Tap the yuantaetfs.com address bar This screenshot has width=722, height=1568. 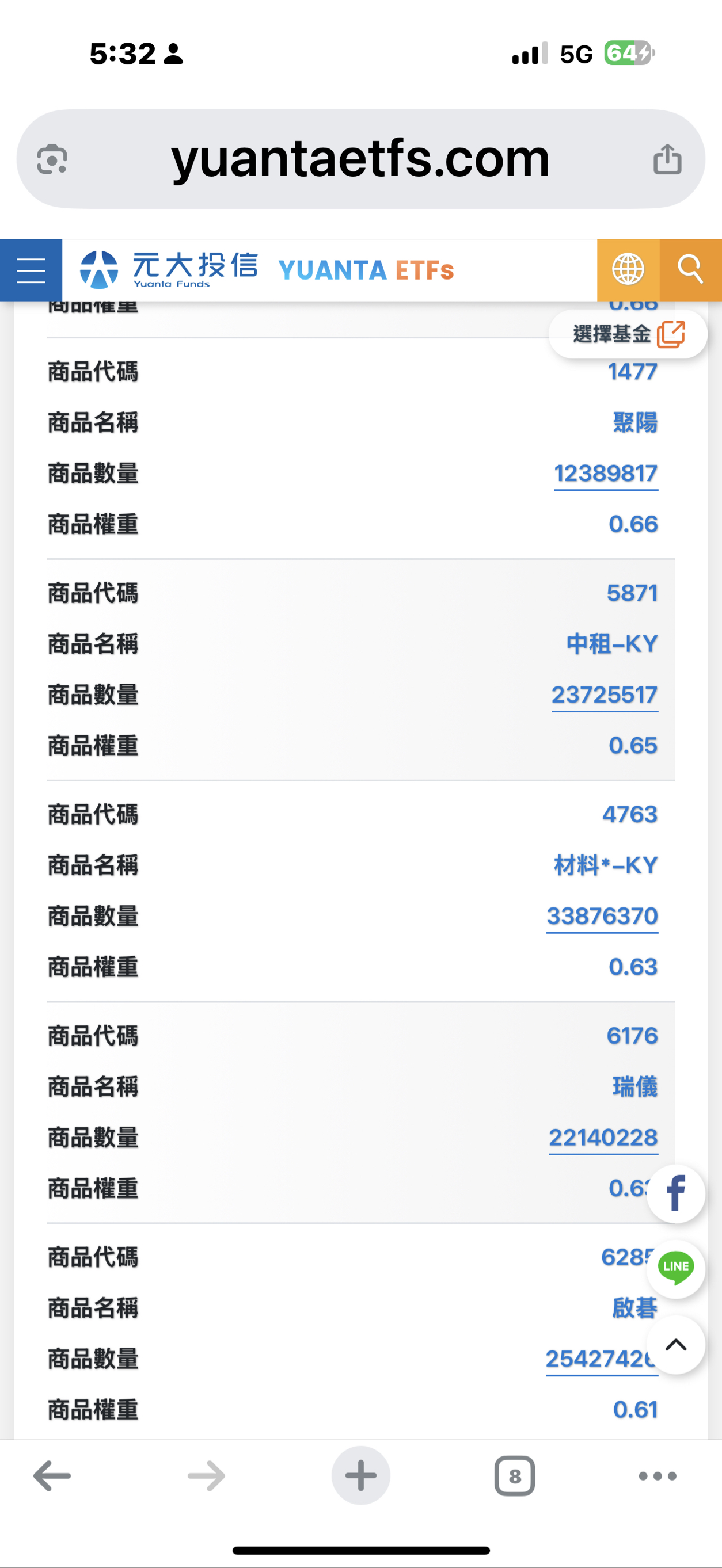pos(359,159)
